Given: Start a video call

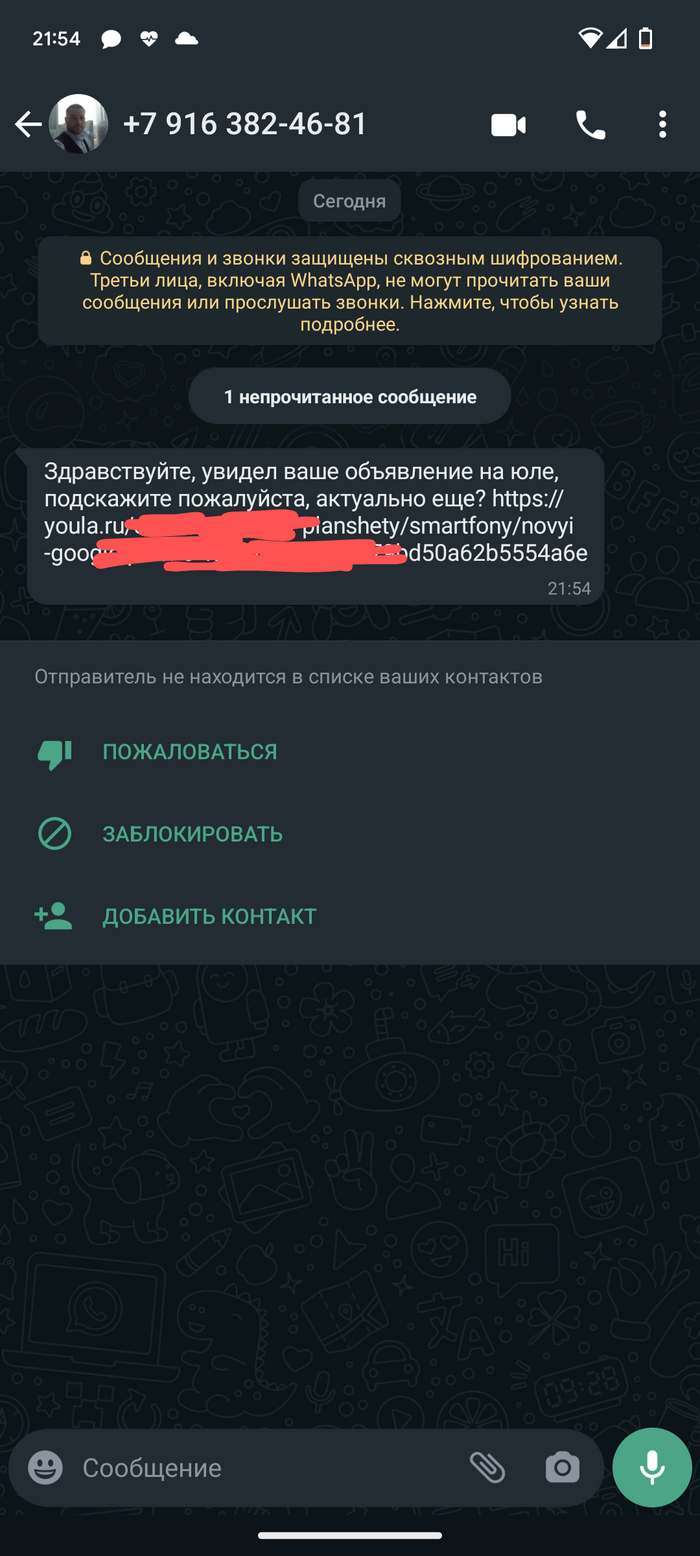Looking at the screenshot, I should (508, 125).
